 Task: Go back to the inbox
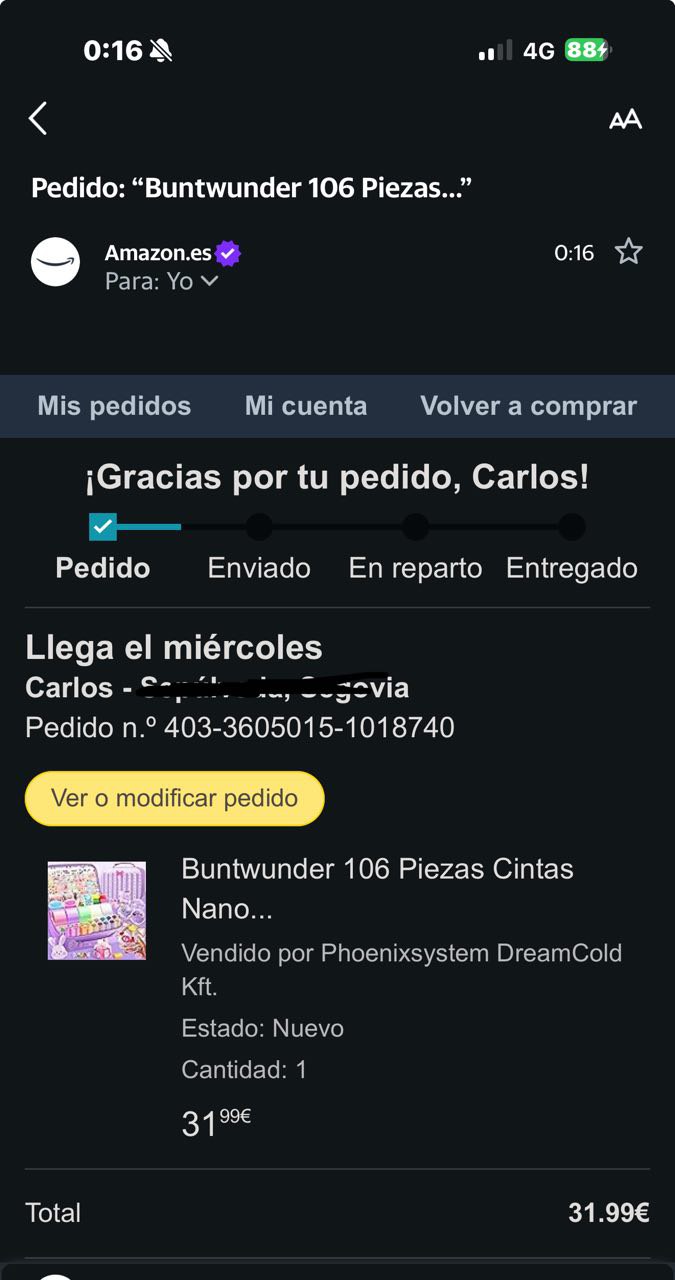pos(38,119)
